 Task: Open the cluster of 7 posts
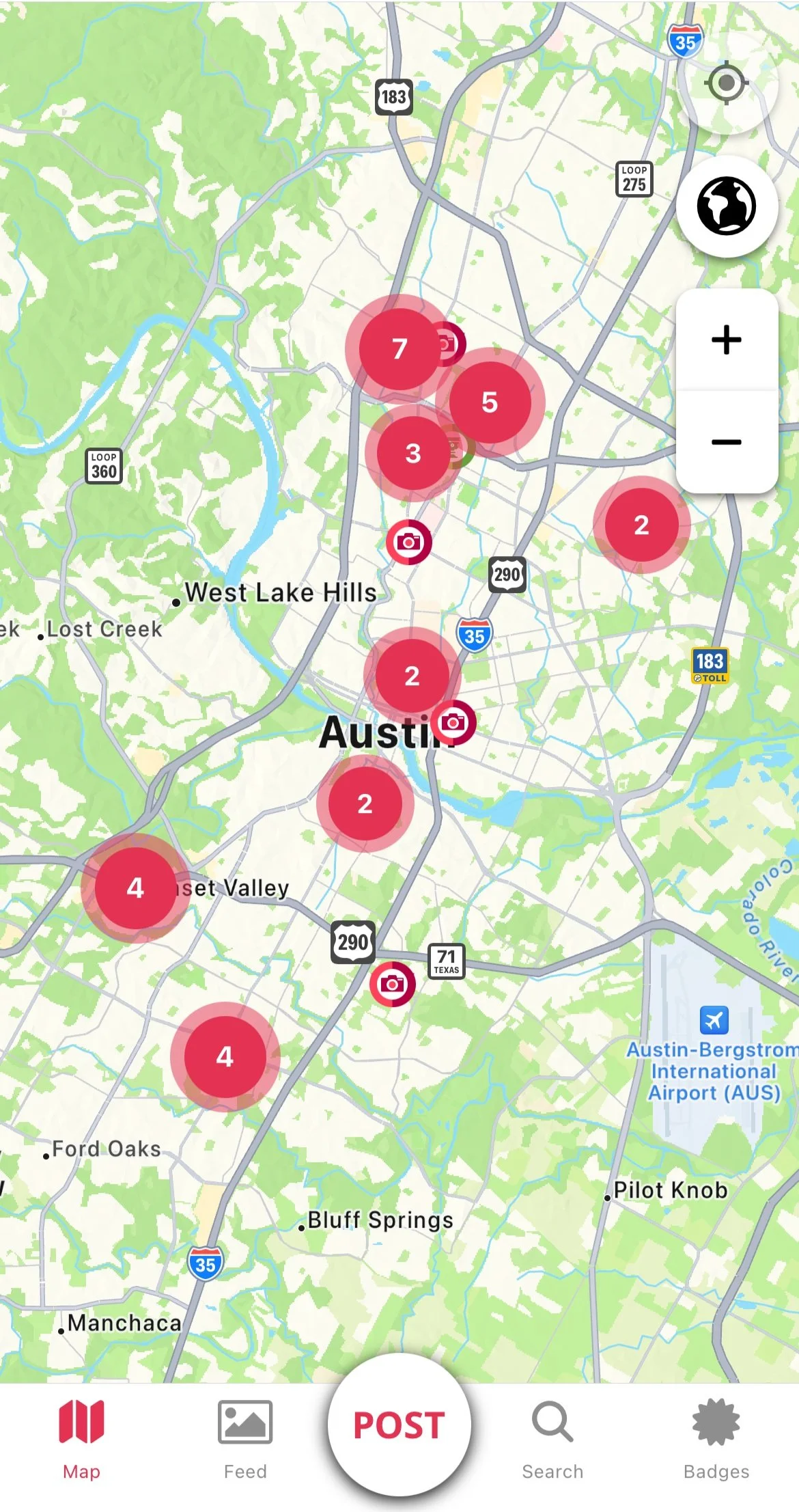tap(399, 349)
